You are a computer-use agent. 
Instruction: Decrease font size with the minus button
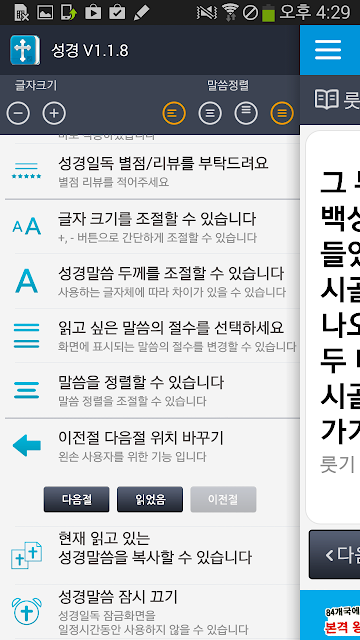click(x=18, y=113)
